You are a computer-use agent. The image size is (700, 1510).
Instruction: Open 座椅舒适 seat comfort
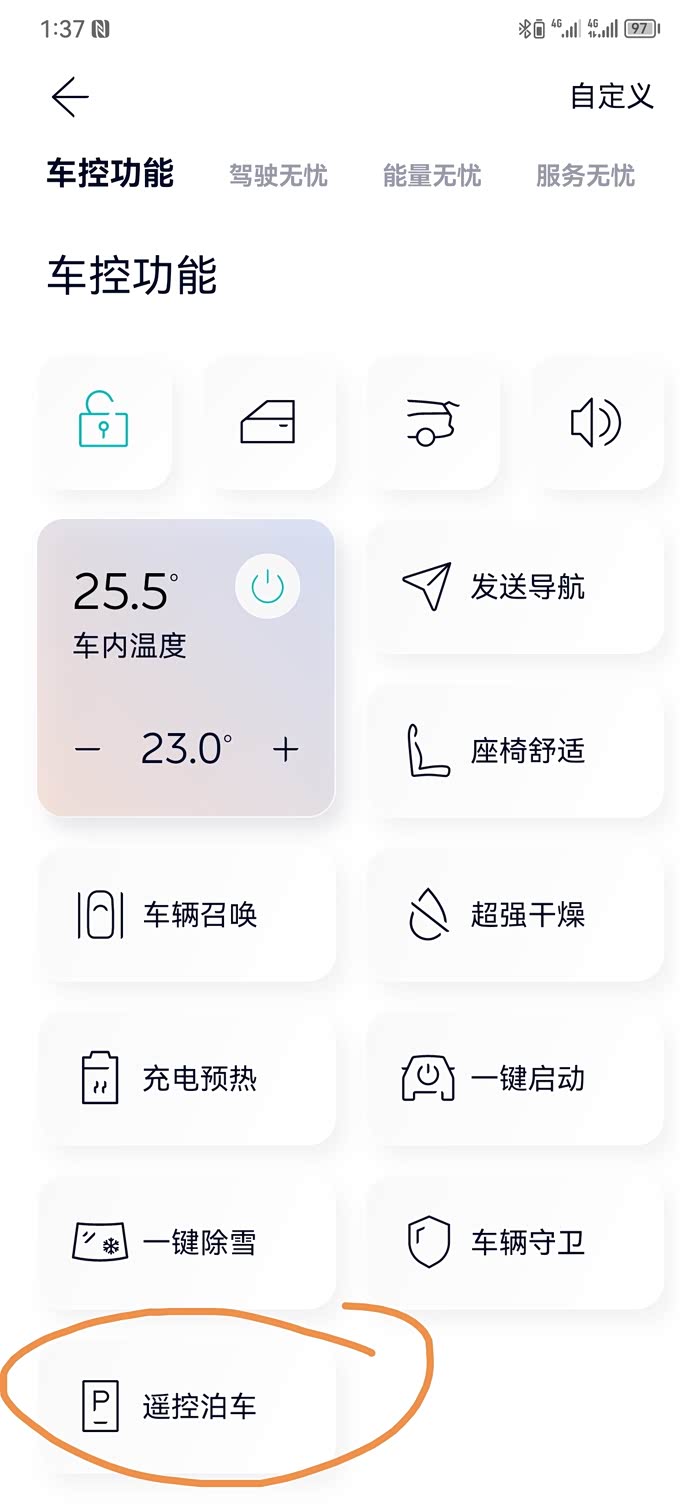pos(515,751)
